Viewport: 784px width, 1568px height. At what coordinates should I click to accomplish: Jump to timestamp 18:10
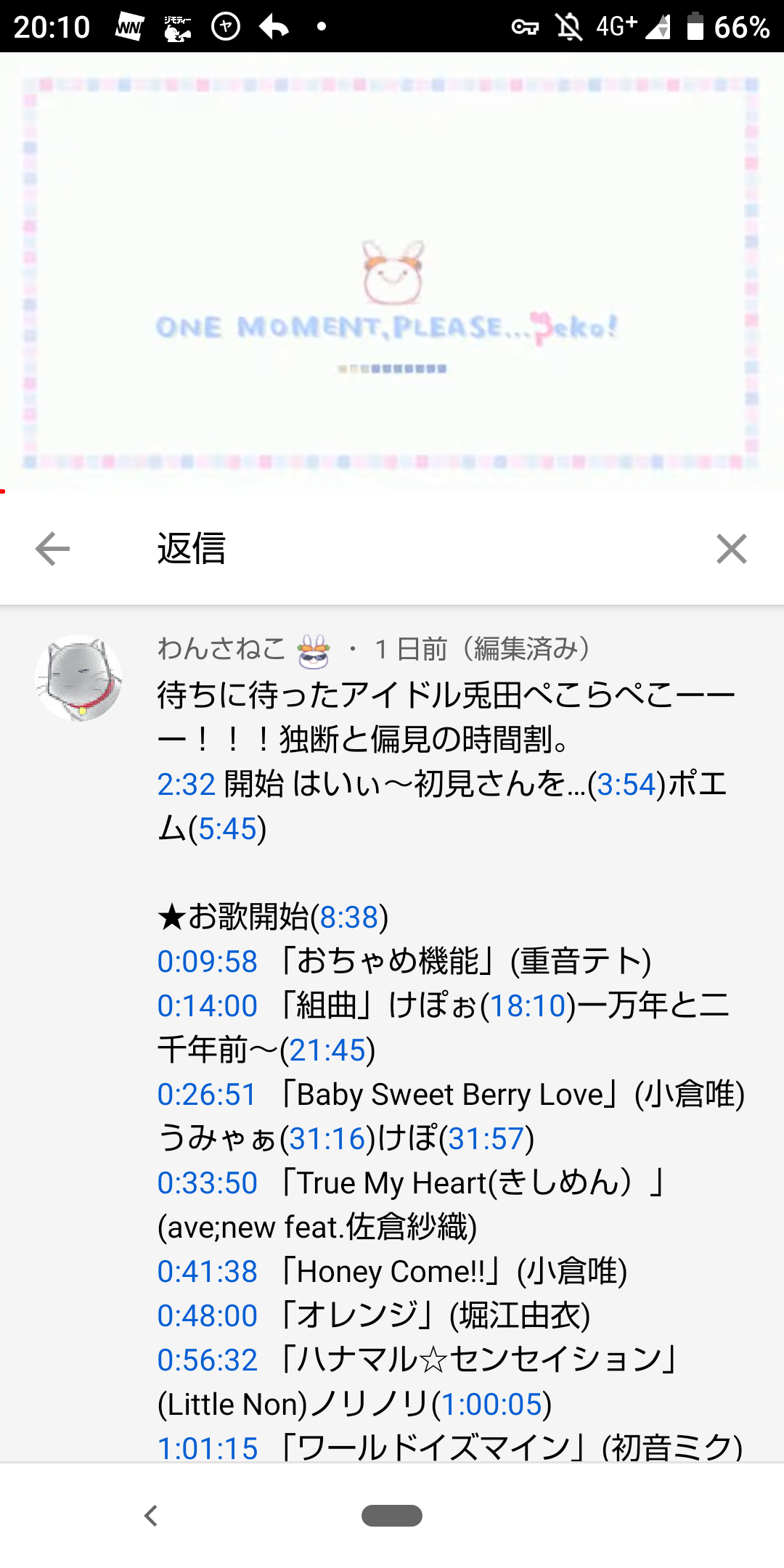coord(528,1005)
